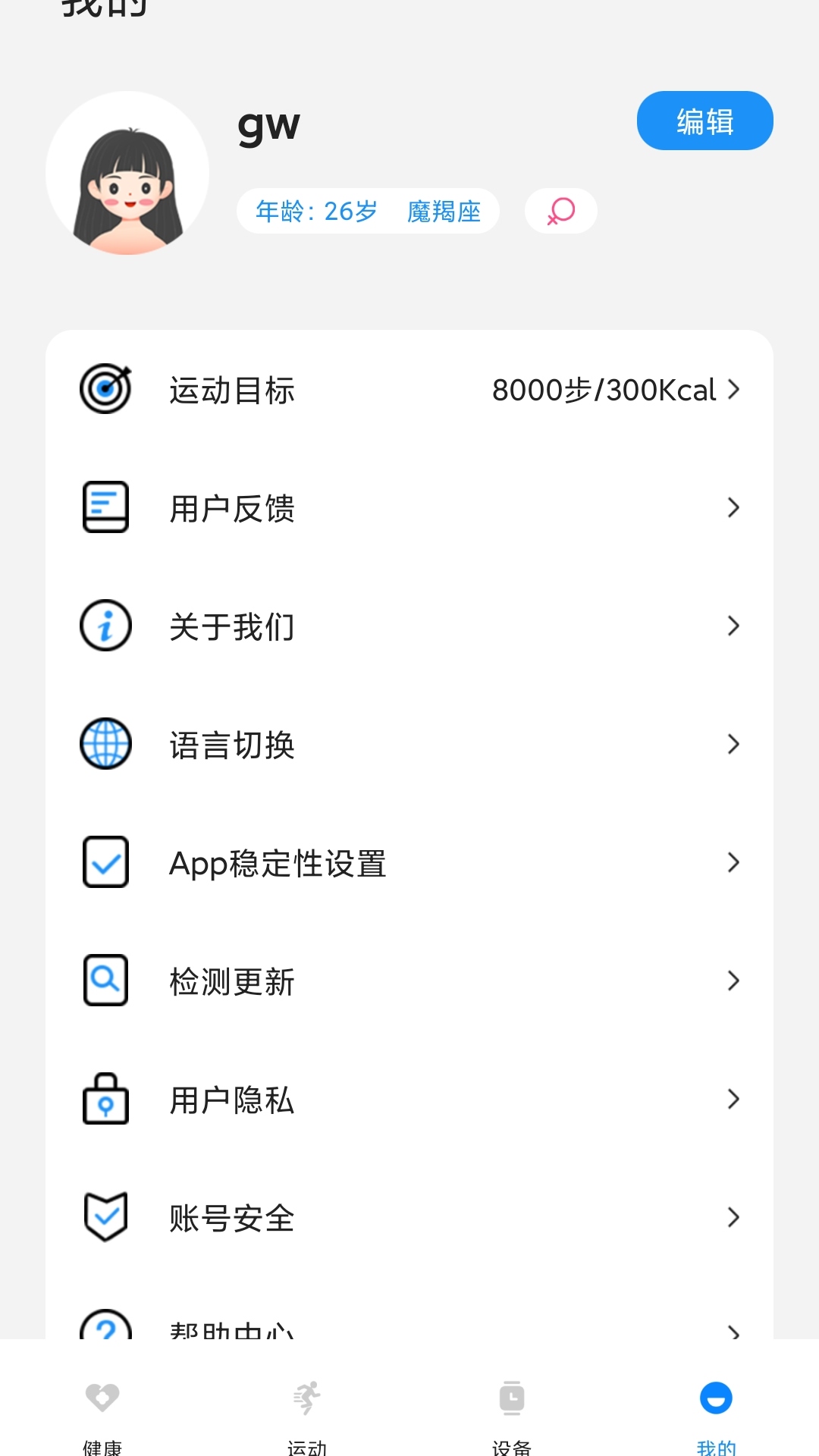This screenshot has width=819, height=1456.
Task: Tap the 用户隐私 padlock icon
Action: (x=105, y=1099)
